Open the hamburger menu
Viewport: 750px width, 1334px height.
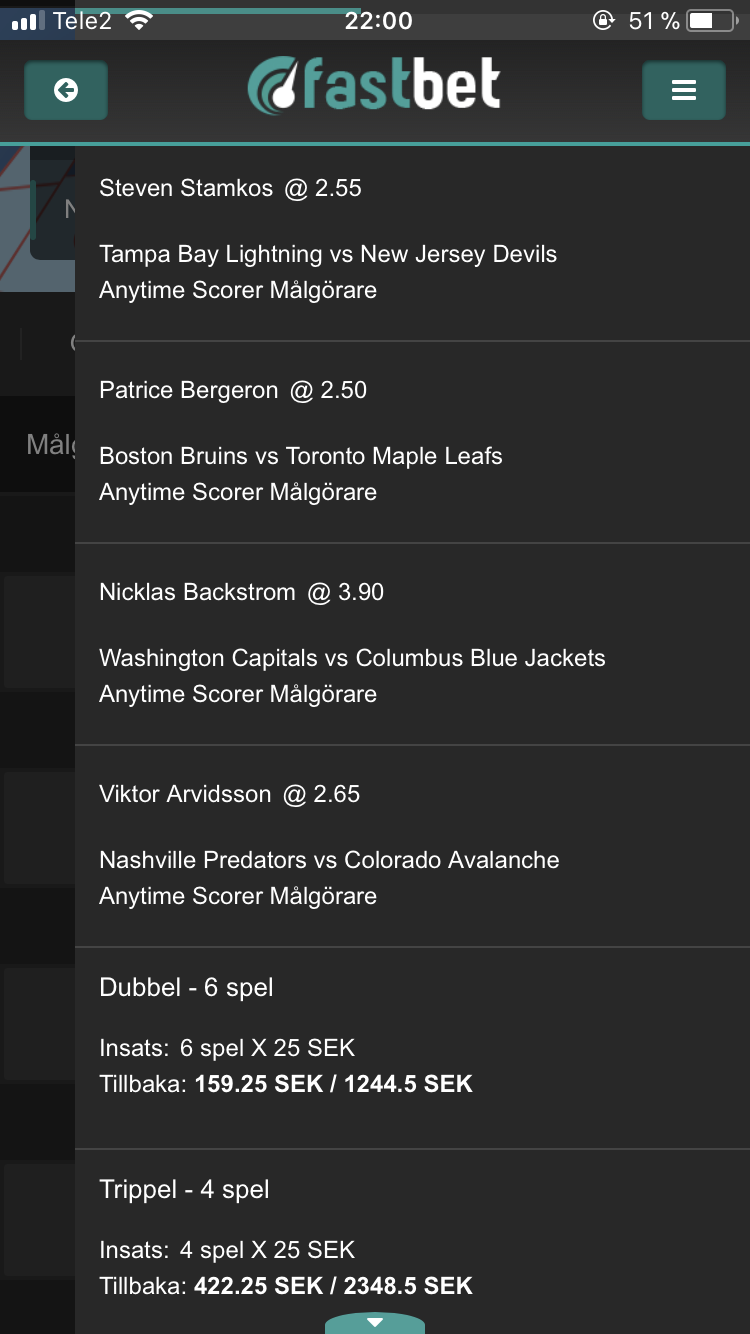[684, 91]
